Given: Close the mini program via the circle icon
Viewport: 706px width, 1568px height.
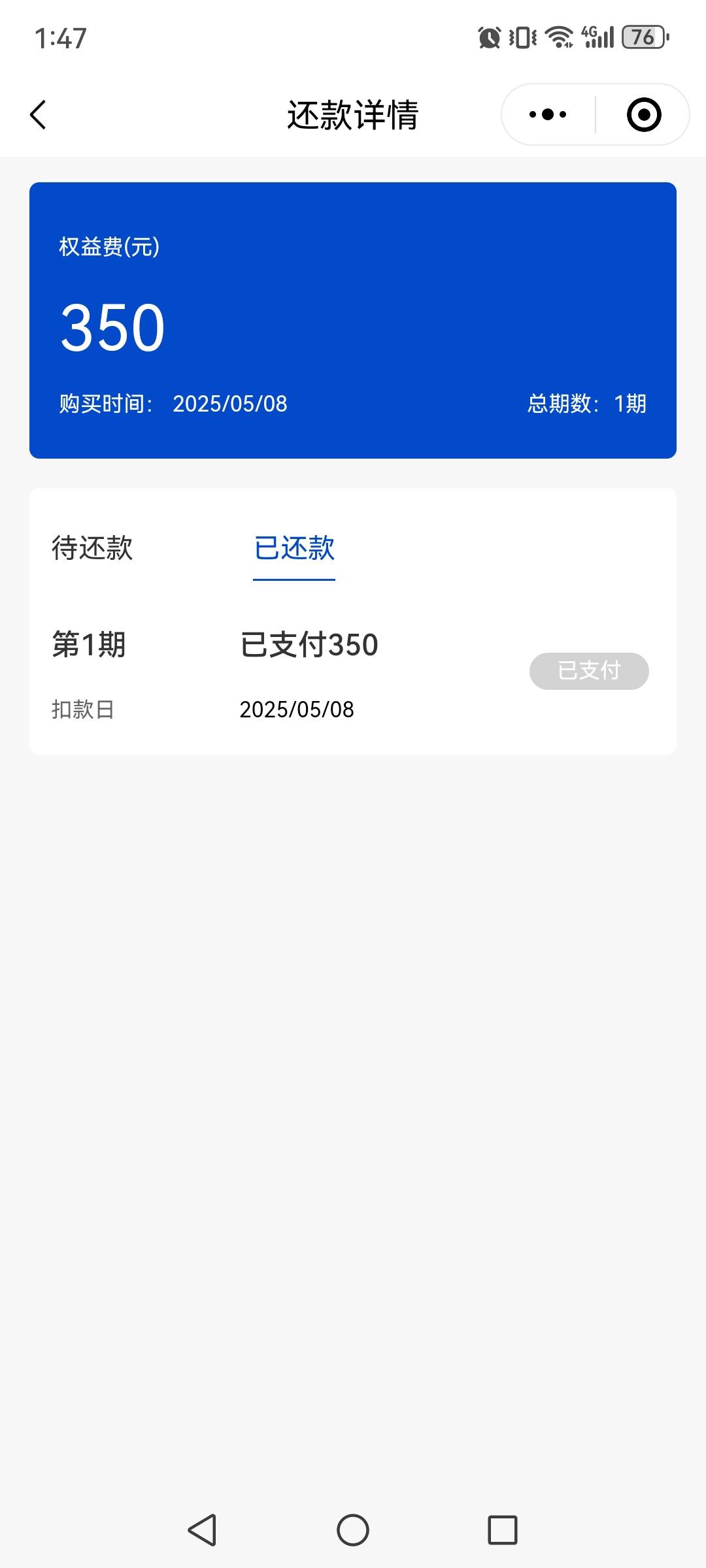Looking at the screenshot, I should point(644,114).
